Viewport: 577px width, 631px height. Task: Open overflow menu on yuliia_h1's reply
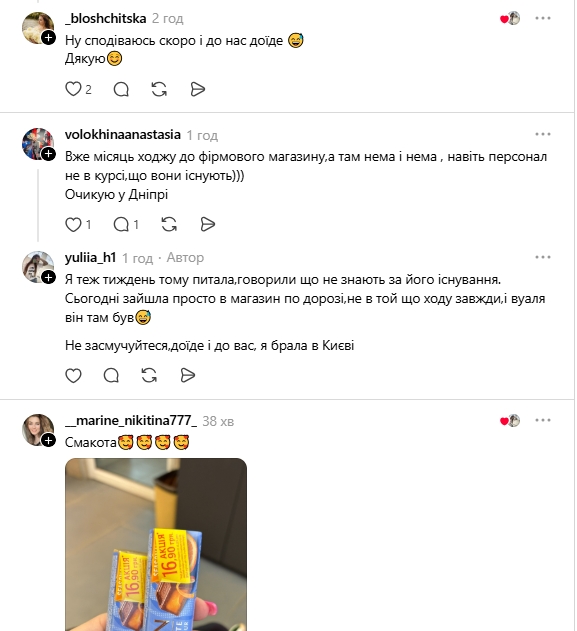[542, 257]
